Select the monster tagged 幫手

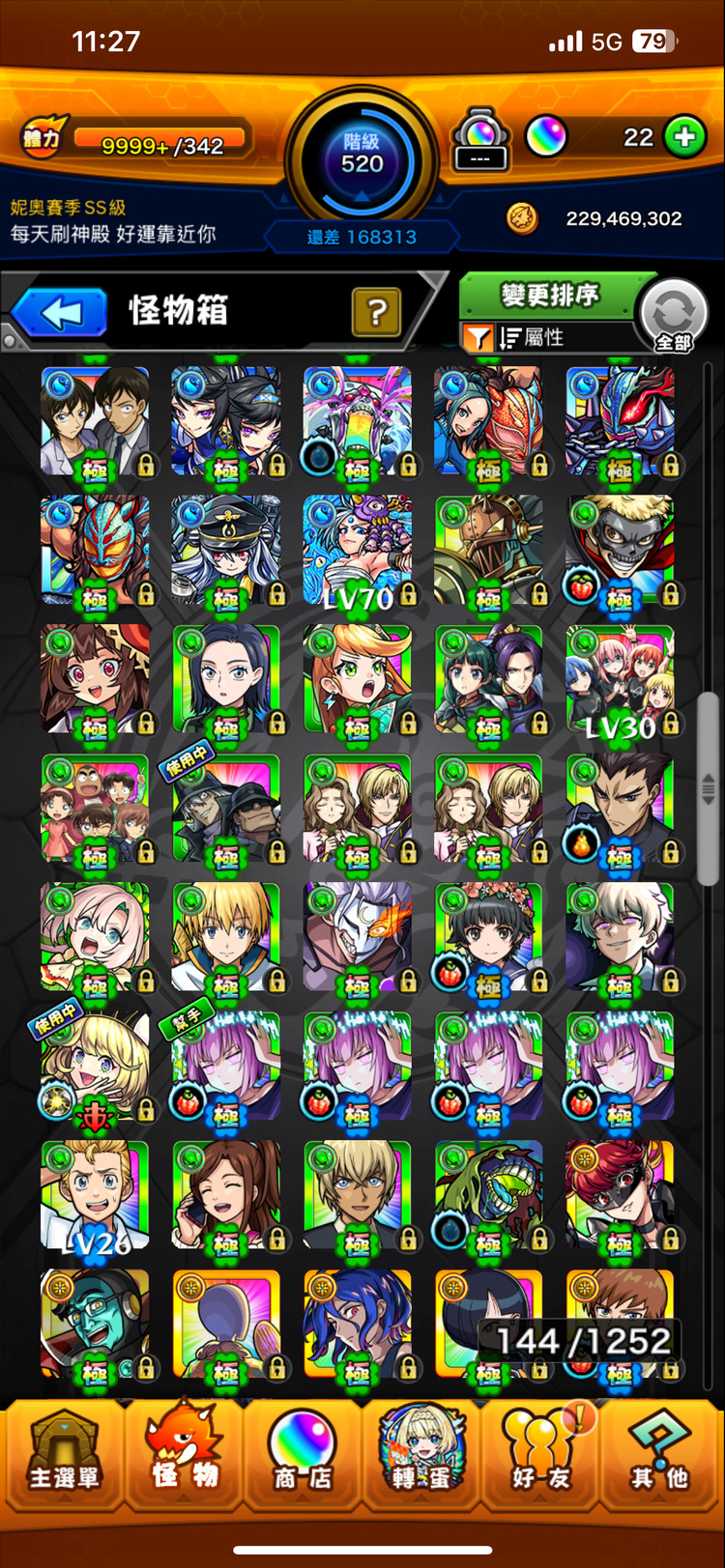226,1067
